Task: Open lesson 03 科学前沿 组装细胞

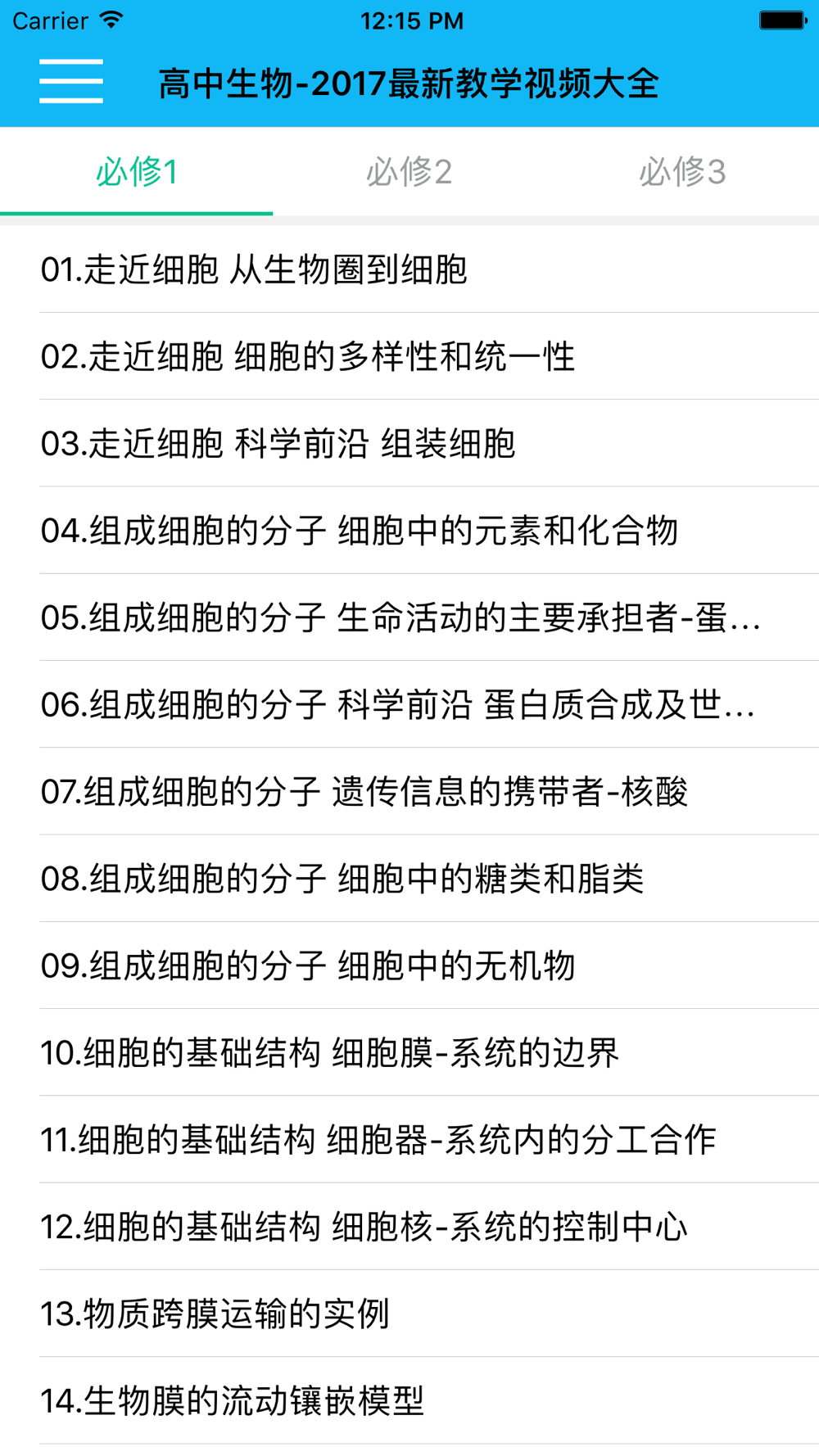Action: click(409, 443)
